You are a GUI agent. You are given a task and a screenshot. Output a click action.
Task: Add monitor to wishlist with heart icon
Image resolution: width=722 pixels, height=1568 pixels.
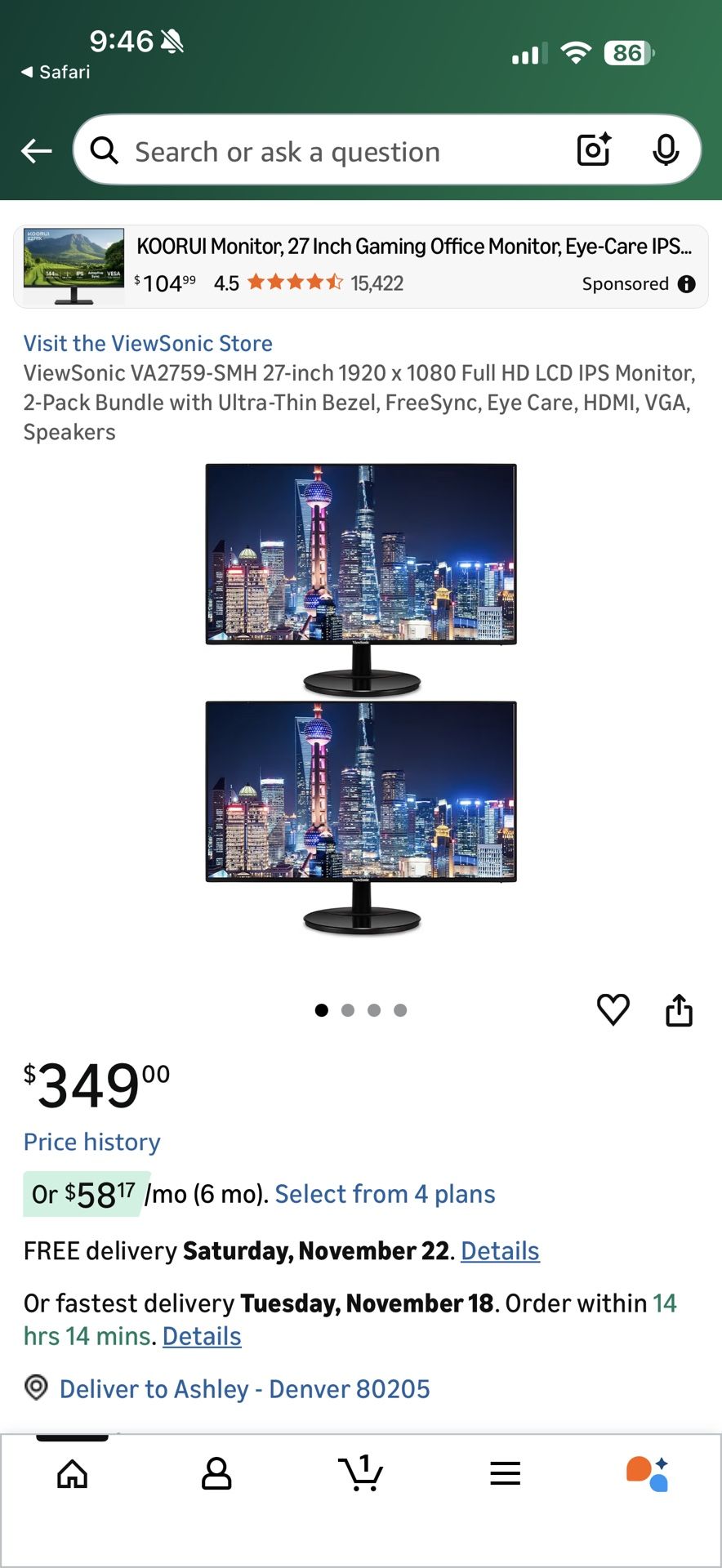click(x=613, y=1010)
